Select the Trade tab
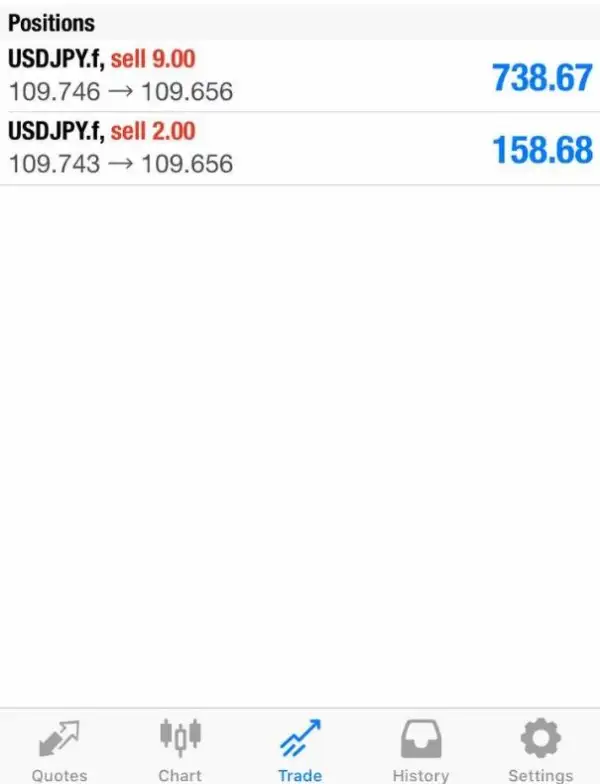 point(300,750)
